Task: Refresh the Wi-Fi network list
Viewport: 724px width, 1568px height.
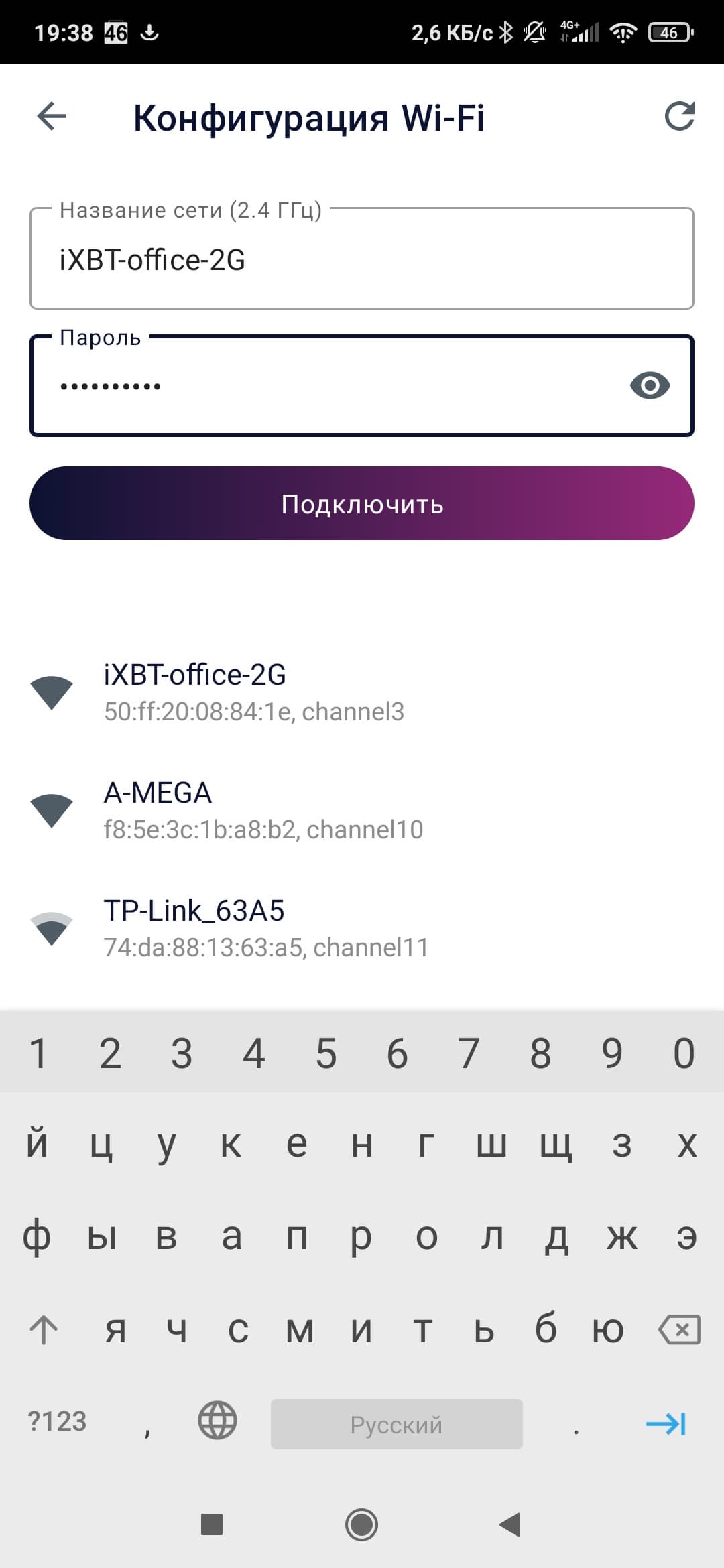Action: [678, 117]
